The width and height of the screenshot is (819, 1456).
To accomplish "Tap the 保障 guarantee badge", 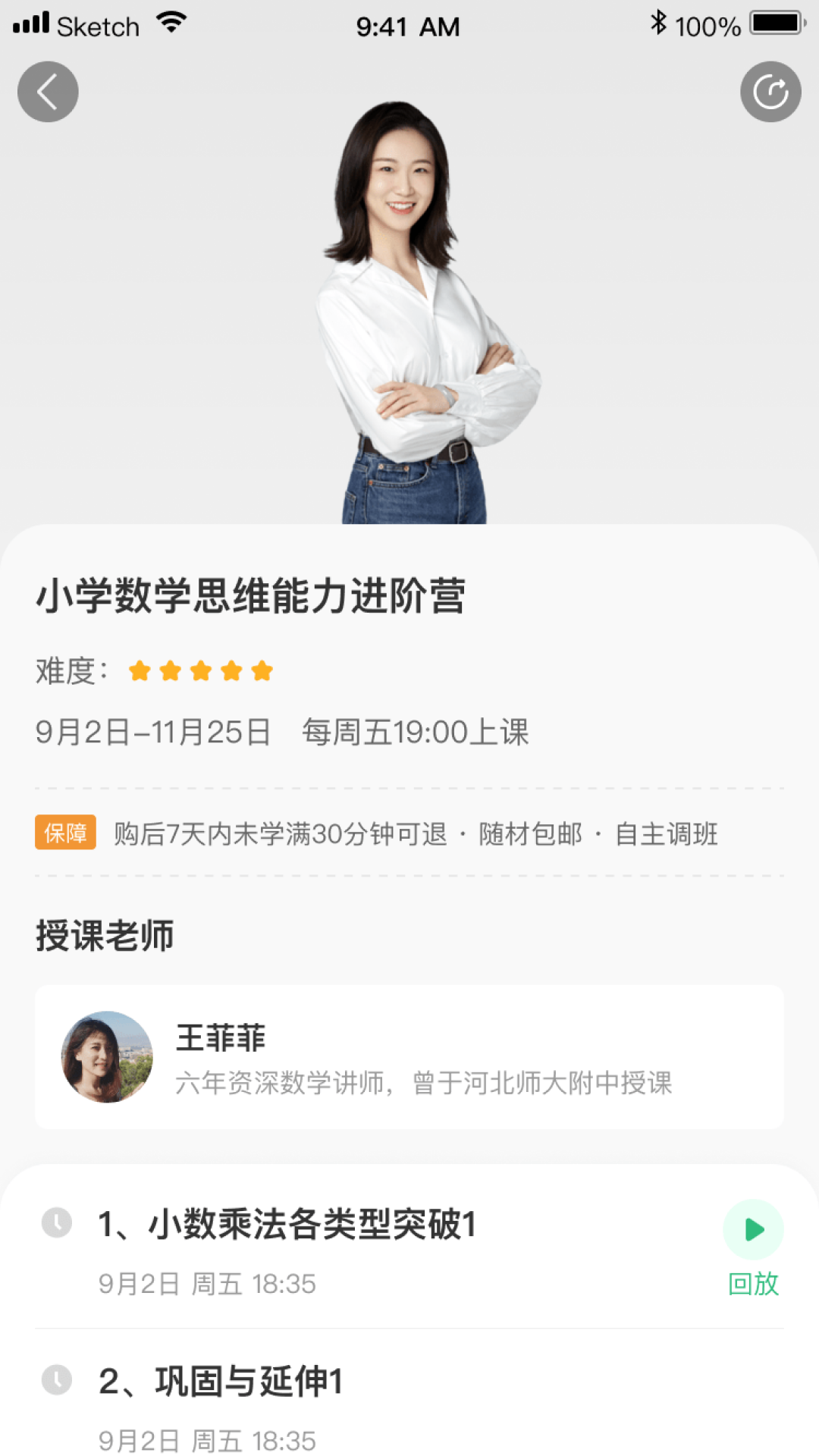I will [66, 833].
